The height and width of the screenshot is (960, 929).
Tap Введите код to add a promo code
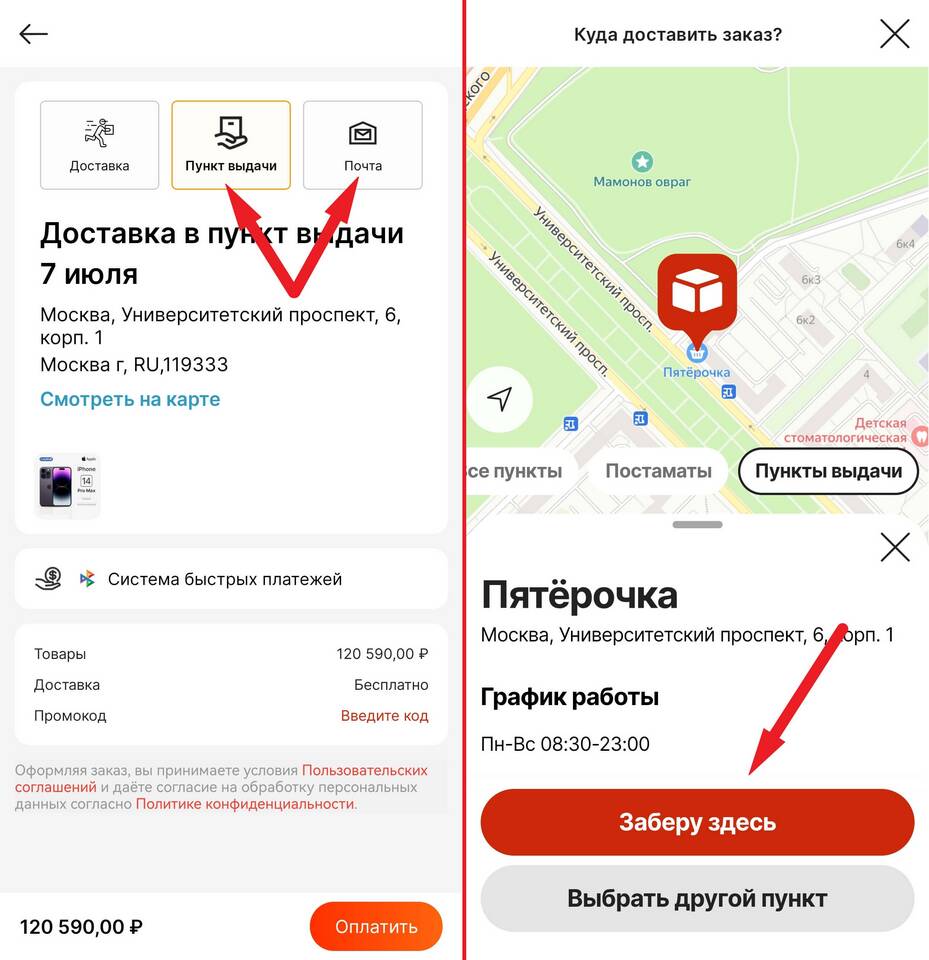pyautogui.click(x=384, y=716)
